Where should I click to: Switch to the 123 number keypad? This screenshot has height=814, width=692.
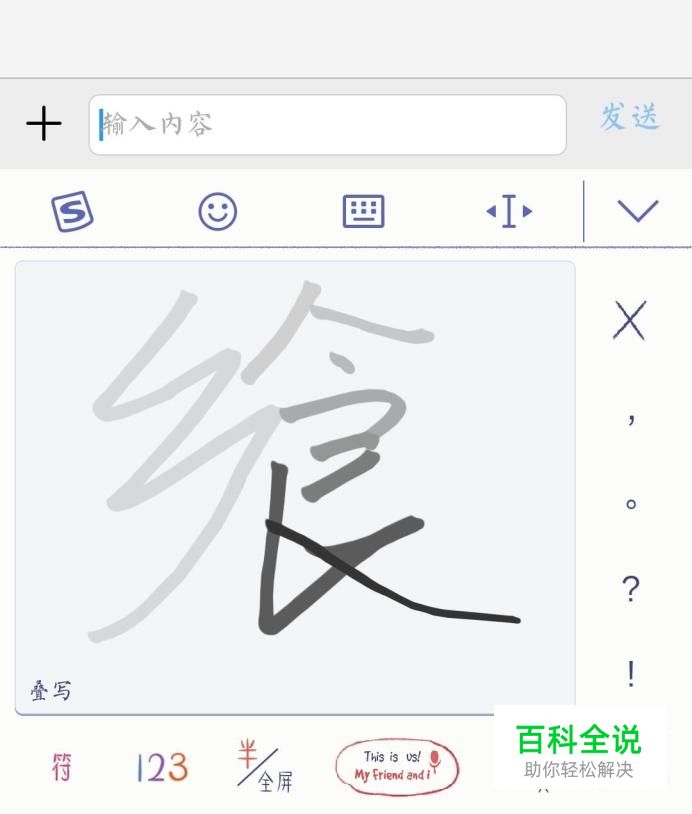click(162, 768)
